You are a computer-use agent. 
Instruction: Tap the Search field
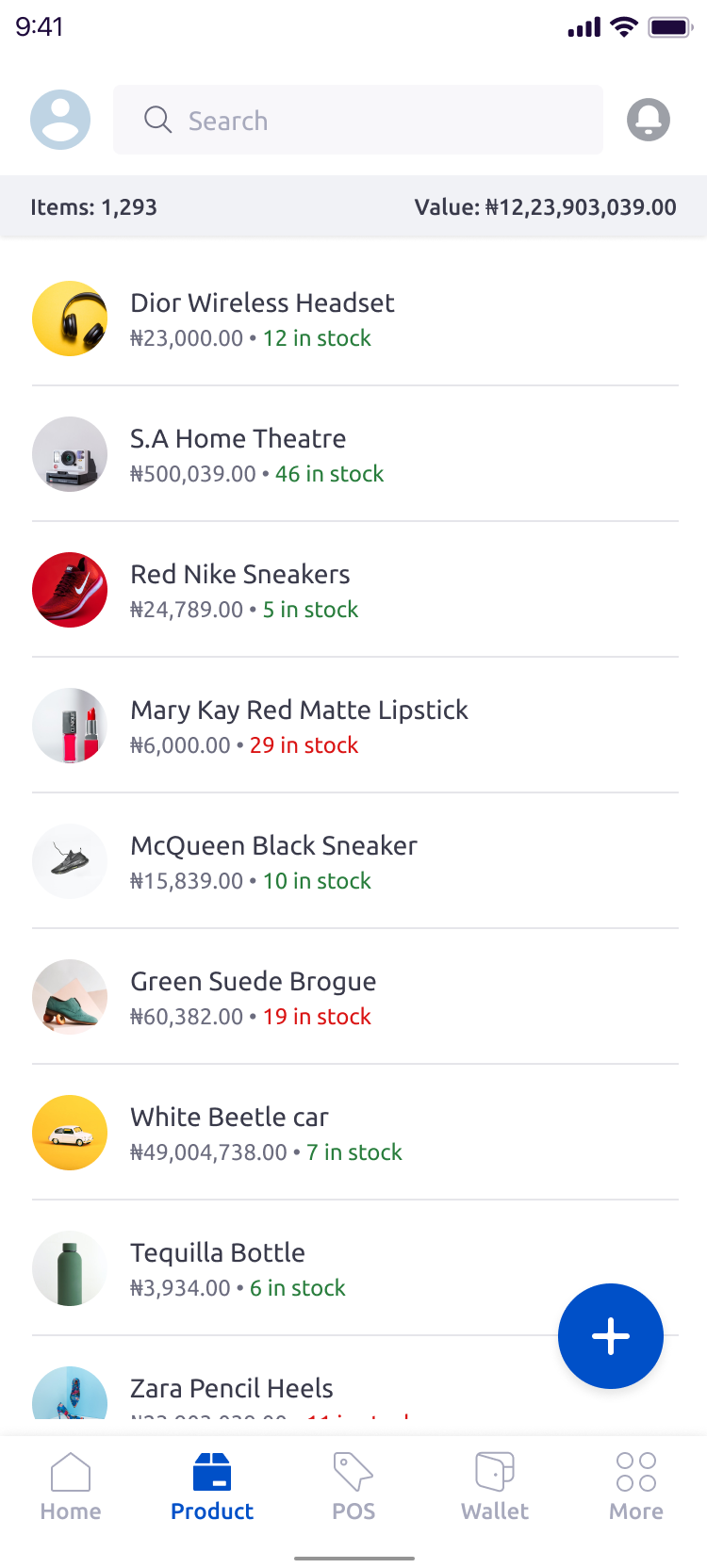(358, 120)
